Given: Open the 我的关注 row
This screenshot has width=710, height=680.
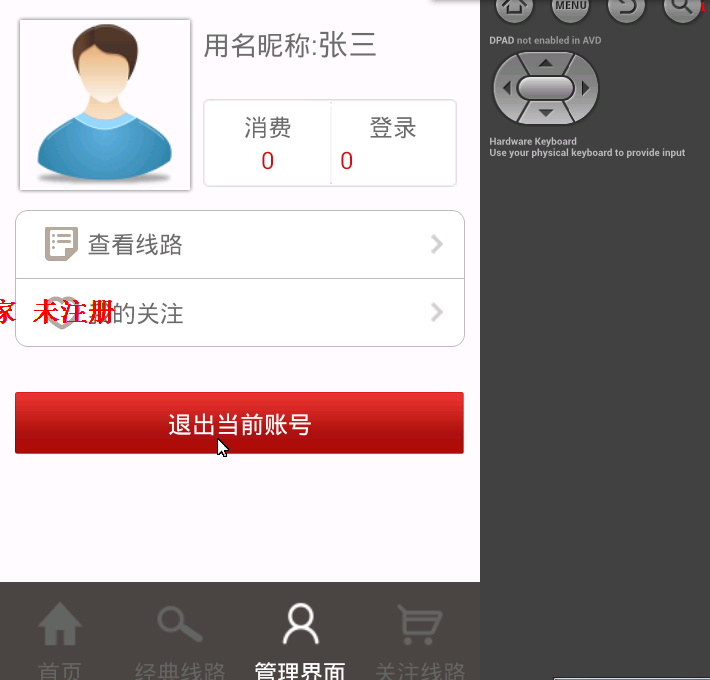Looking at the screenshot, I should [x=240, y=313].
